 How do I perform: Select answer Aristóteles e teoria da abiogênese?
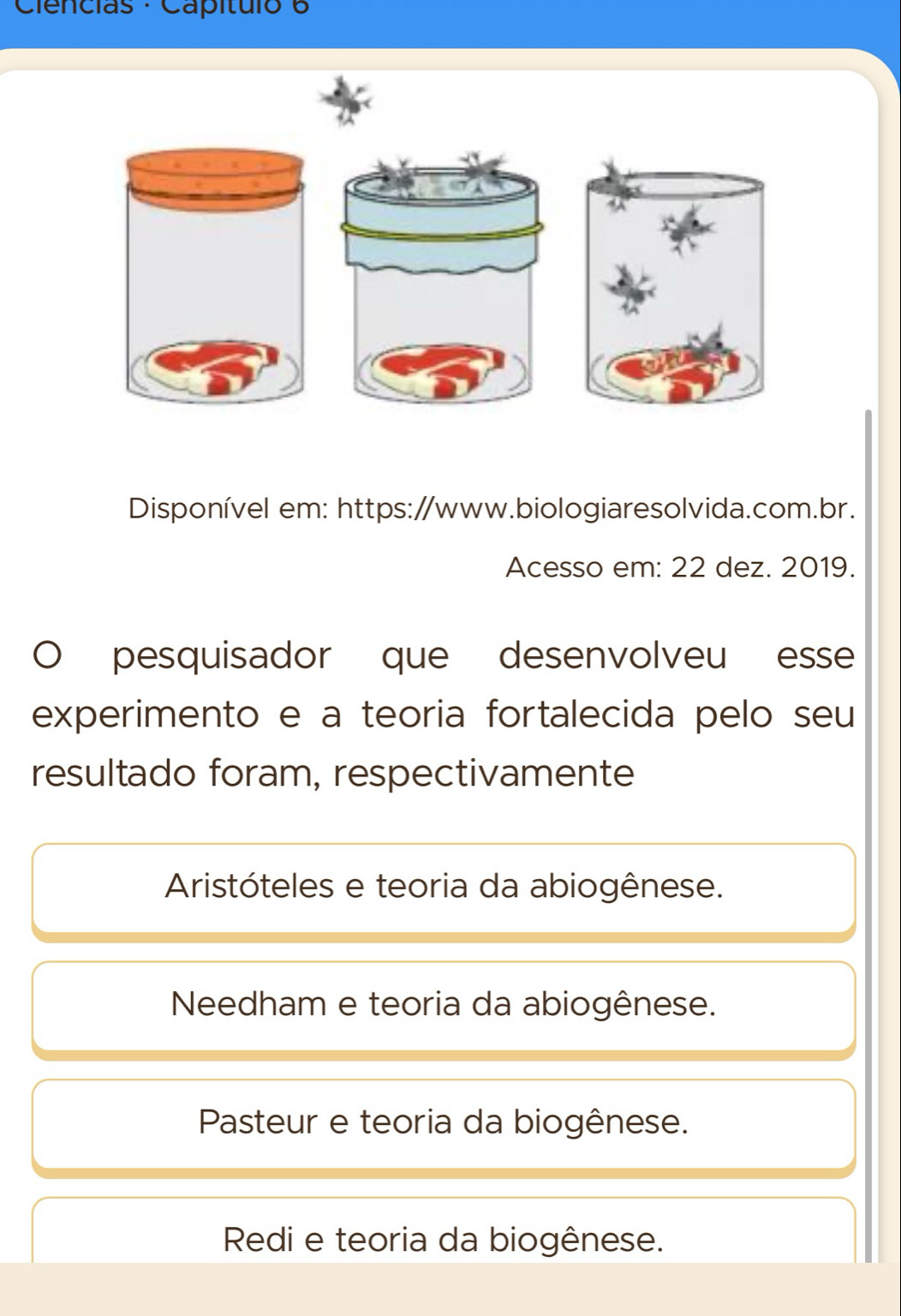tap(444, 887)
